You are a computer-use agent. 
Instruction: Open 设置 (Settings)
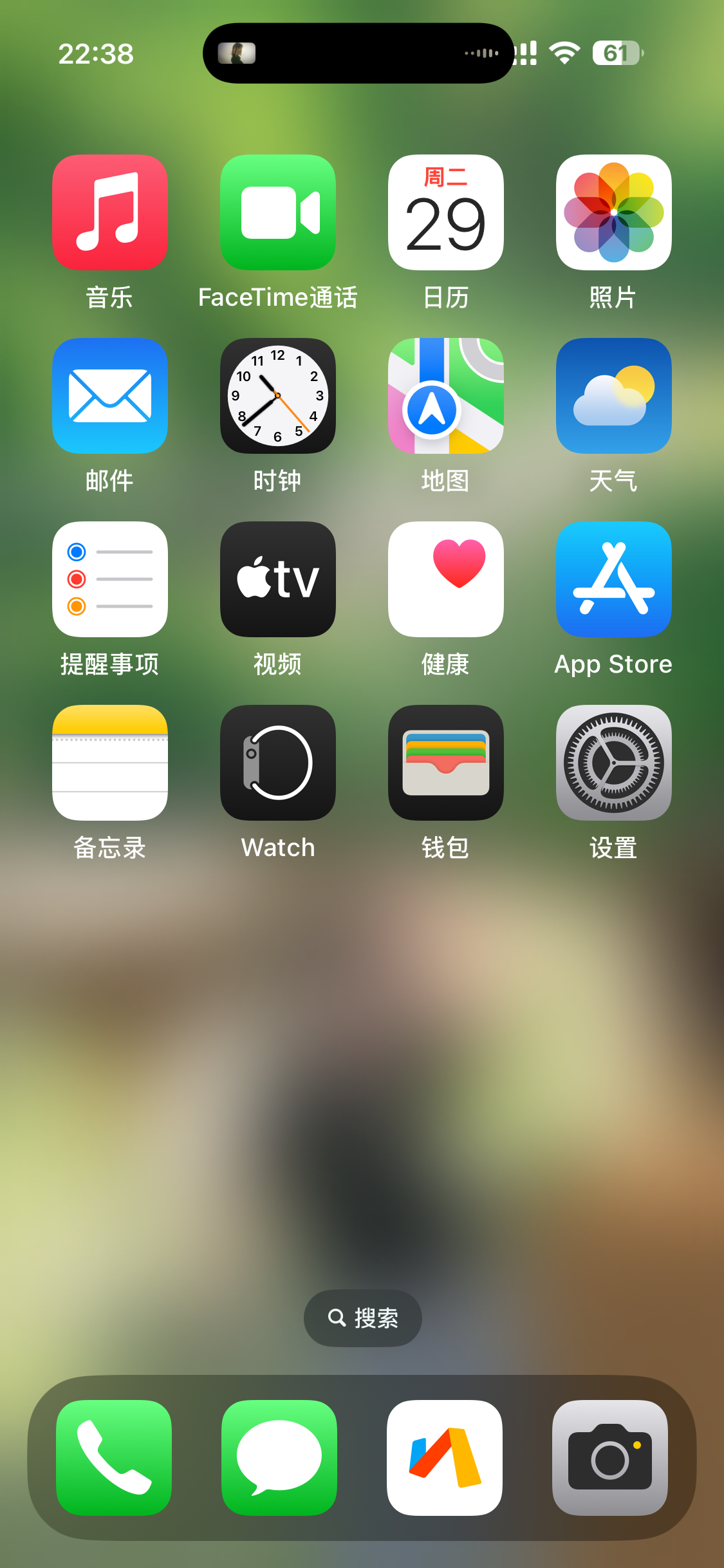614,763
